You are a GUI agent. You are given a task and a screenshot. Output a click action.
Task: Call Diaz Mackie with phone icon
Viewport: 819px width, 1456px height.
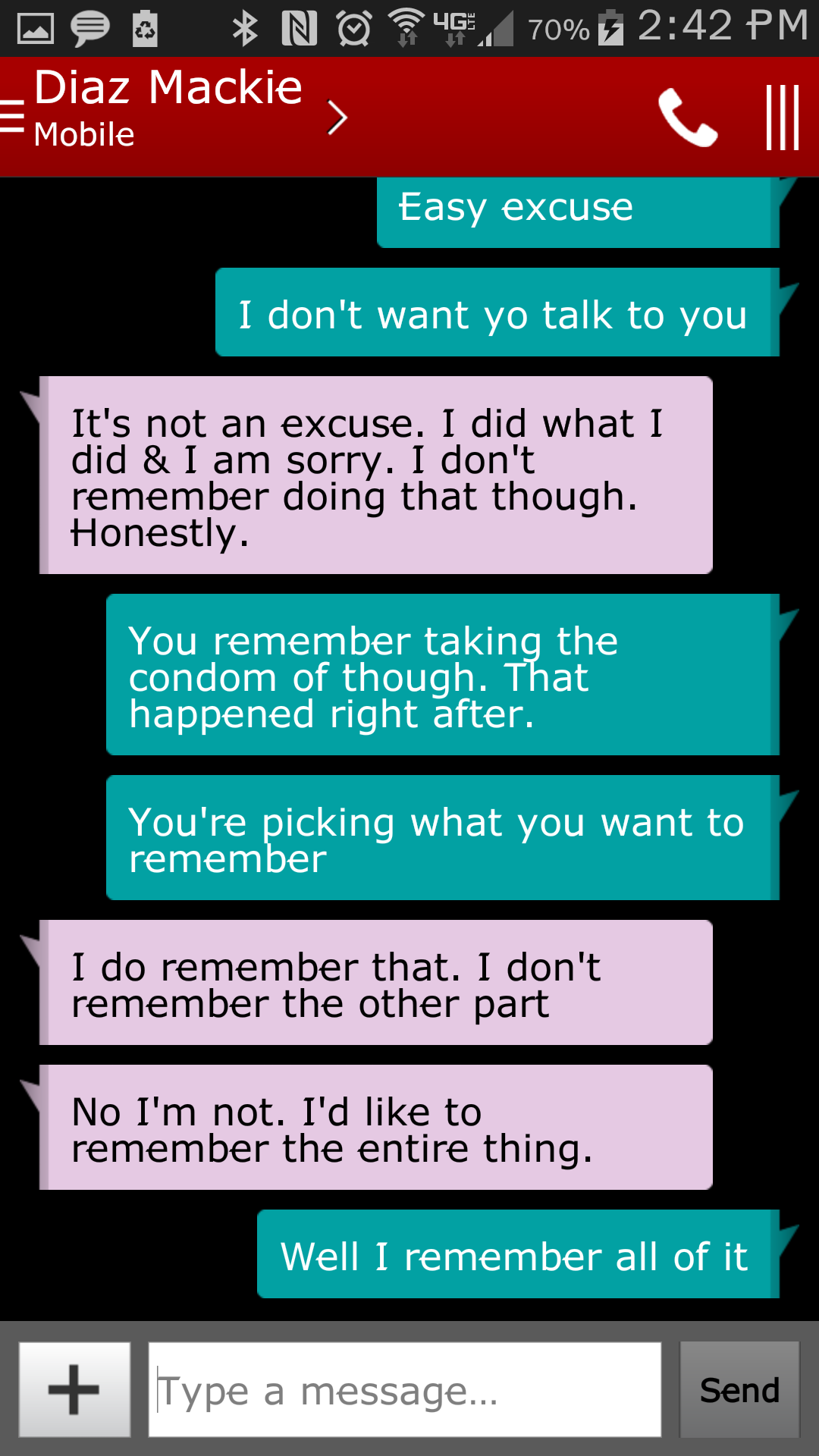[687, 117]
